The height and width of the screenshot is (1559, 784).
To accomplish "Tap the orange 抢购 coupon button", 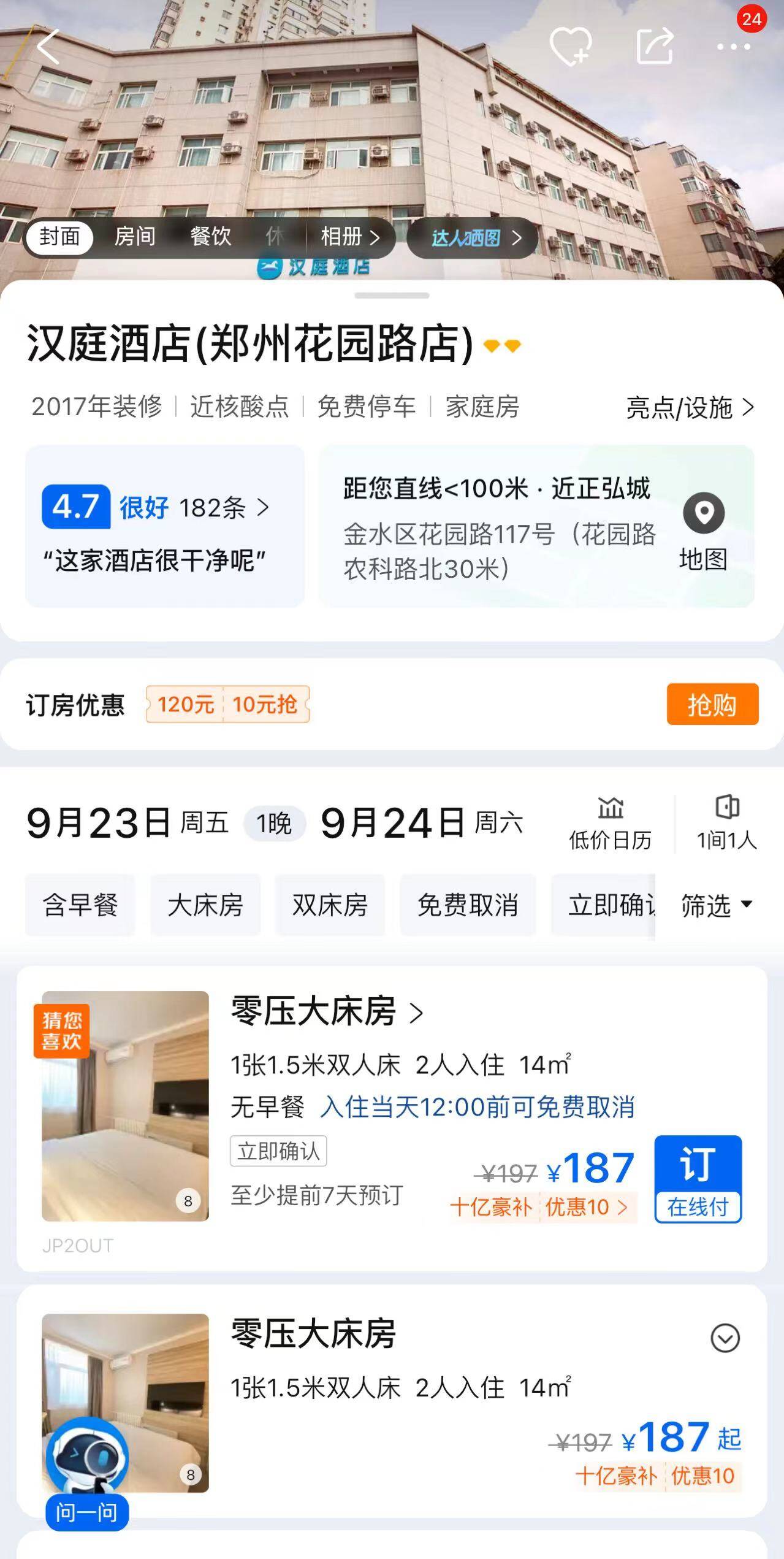I will 712,704.
